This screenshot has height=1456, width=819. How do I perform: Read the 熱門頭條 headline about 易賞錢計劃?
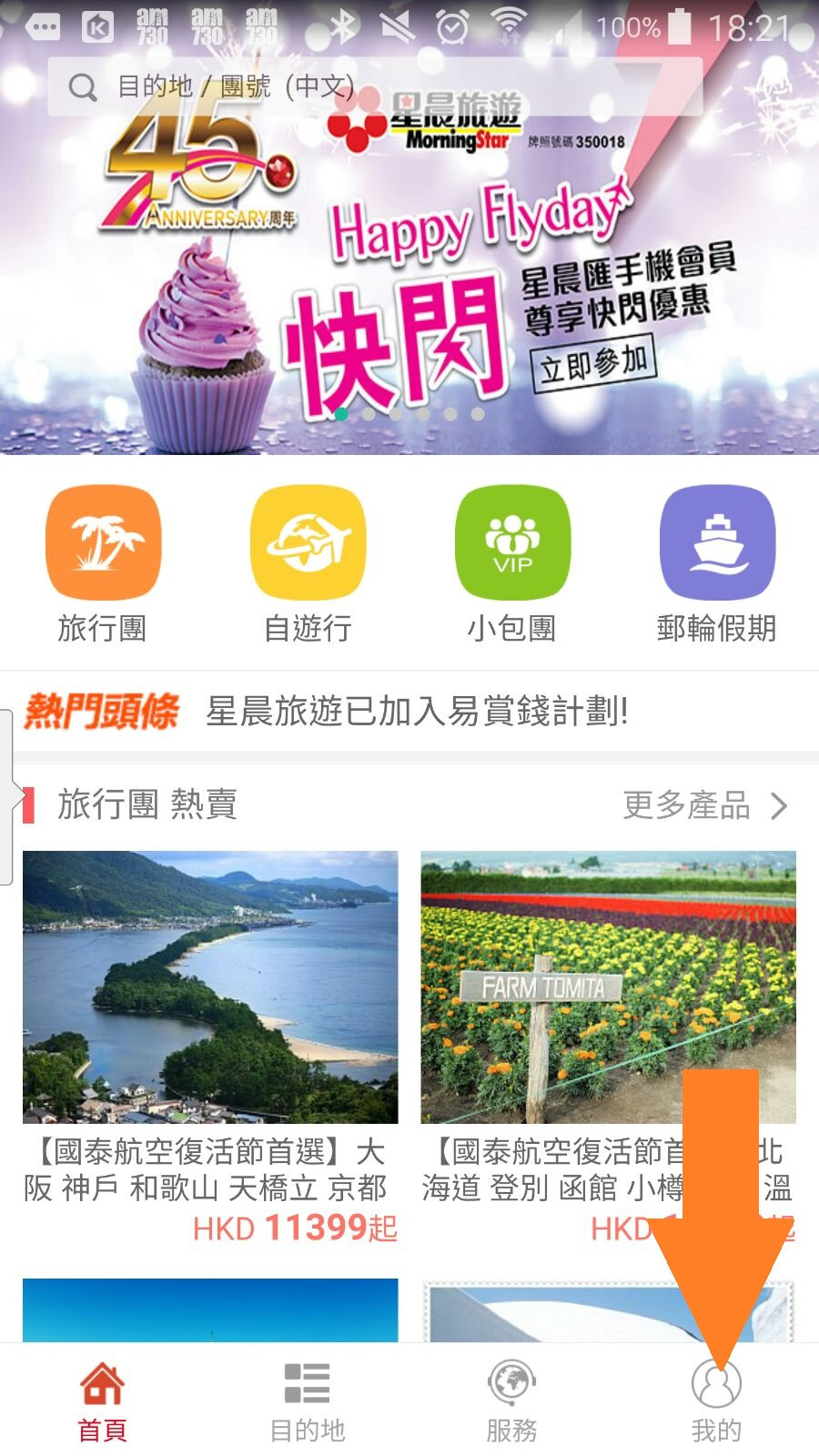click(417, 711)
